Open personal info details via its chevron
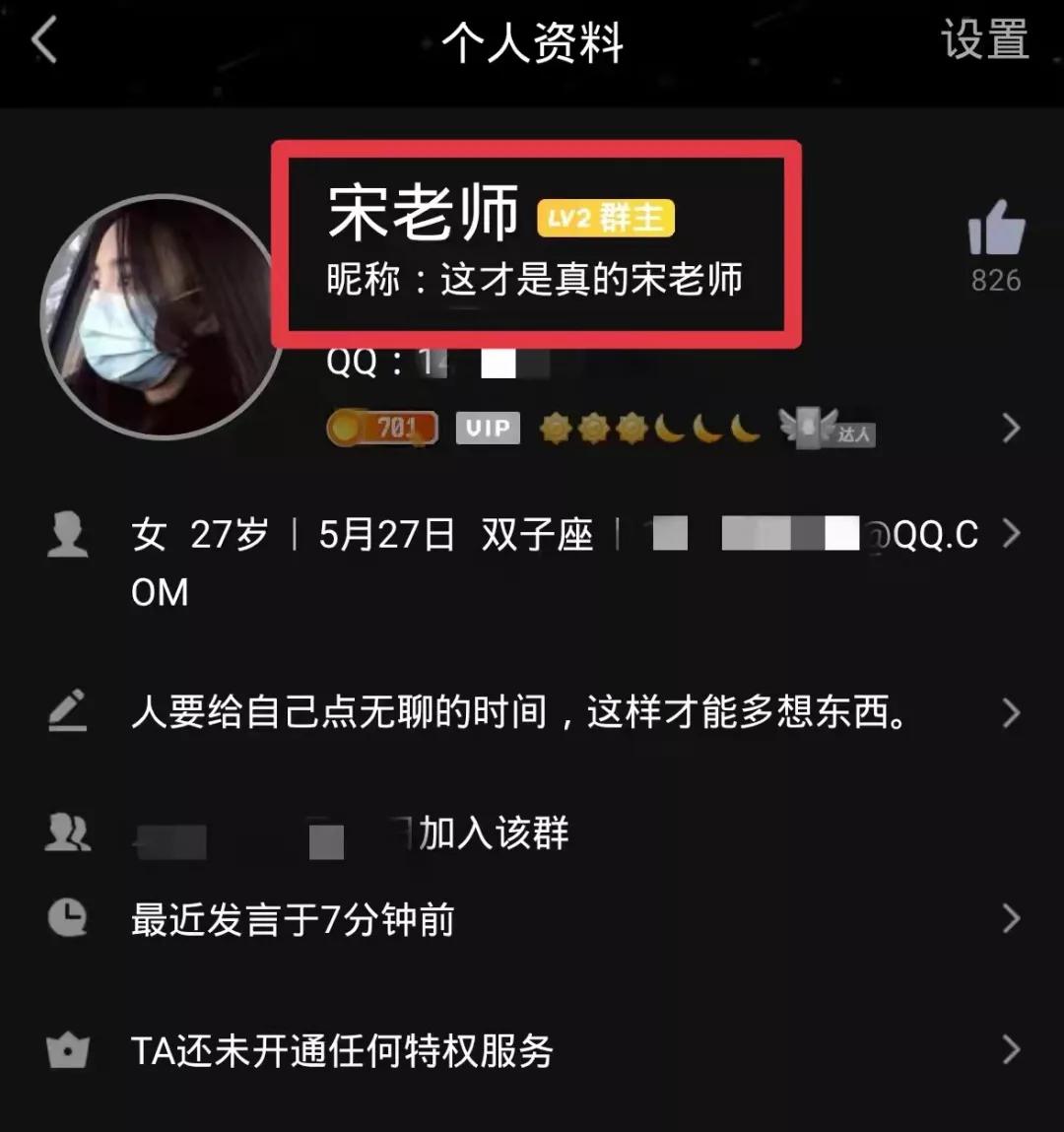This screenshot has width=1064, height=1132. pyautogui.click(x=1011, y=535)
